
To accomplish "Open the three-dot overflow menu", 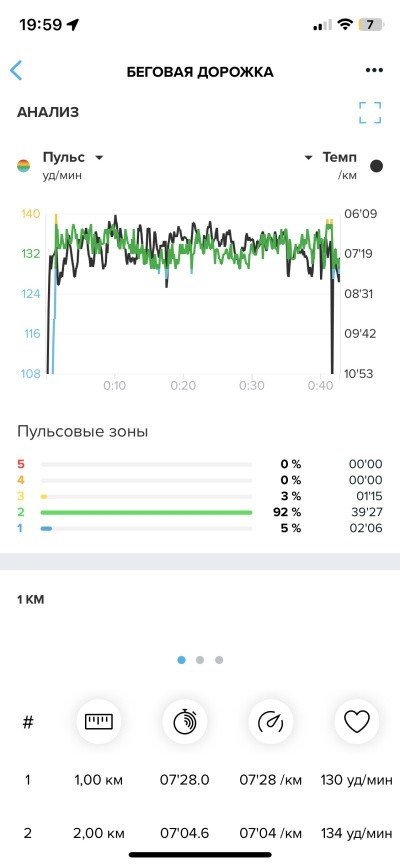I will (x=374, y=70).
